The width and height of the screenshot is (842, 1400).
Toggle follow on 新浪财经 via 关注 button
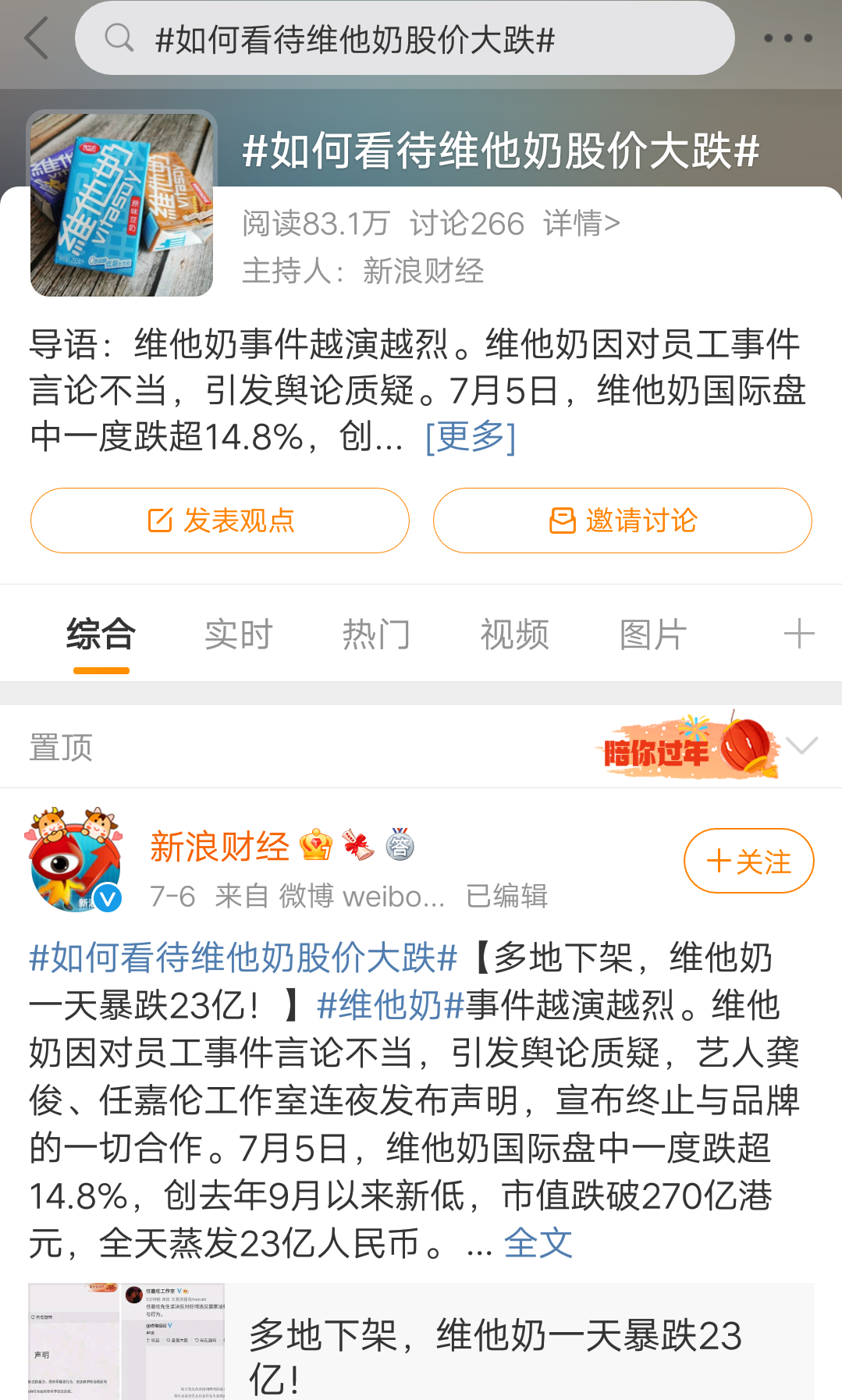click(748, 861)
